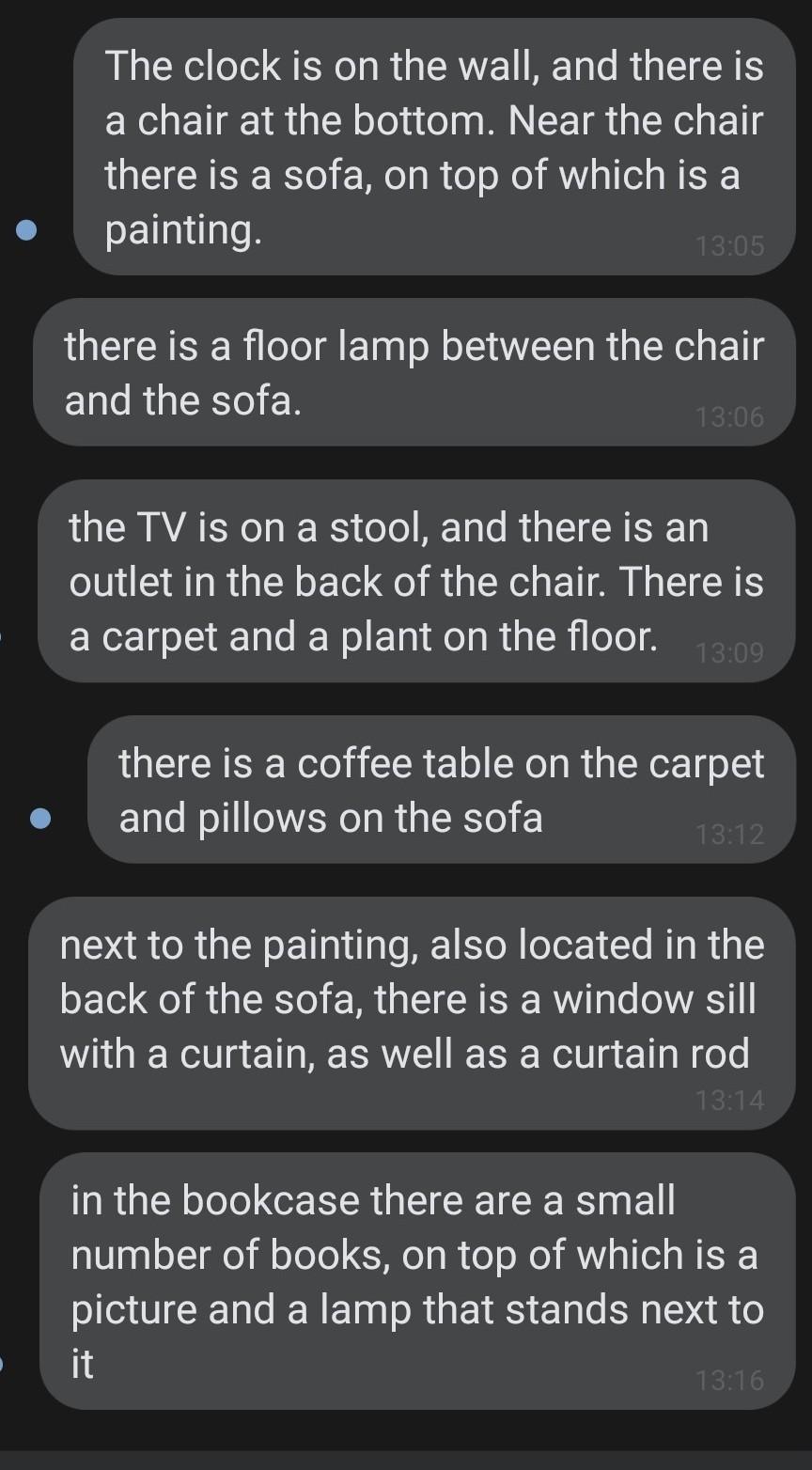Select the floor lamp message sent at 13:06
This screenshot has height=1470, width=812.
coord(414,372)
